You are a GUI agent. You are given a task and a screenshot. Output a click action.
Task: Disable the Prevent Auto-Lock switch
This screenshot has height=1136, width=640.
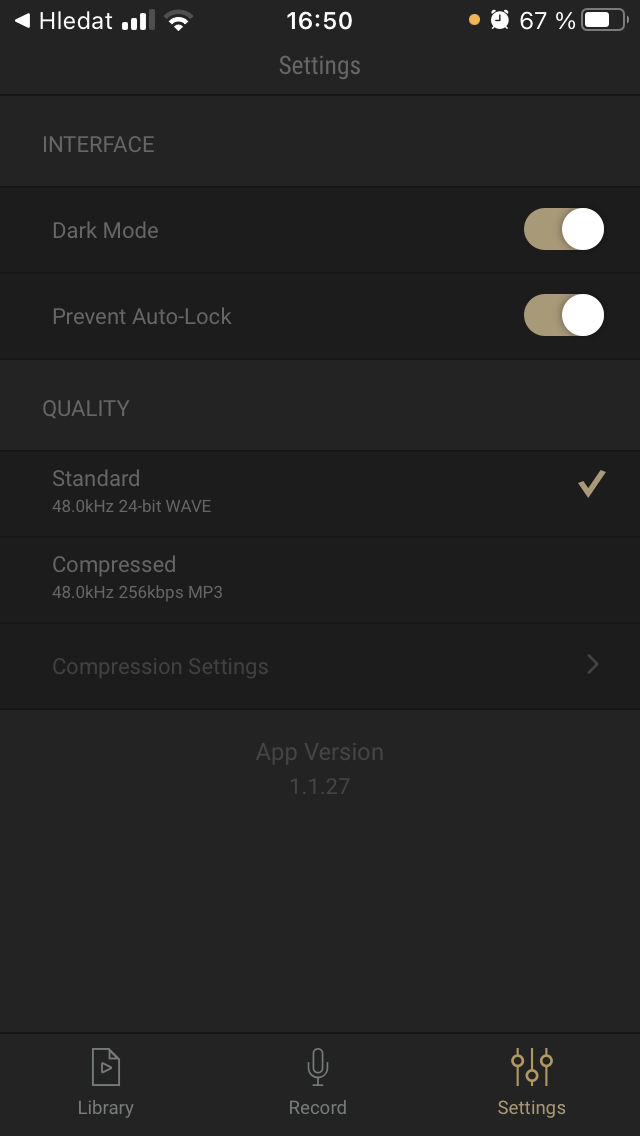(563, 316)
